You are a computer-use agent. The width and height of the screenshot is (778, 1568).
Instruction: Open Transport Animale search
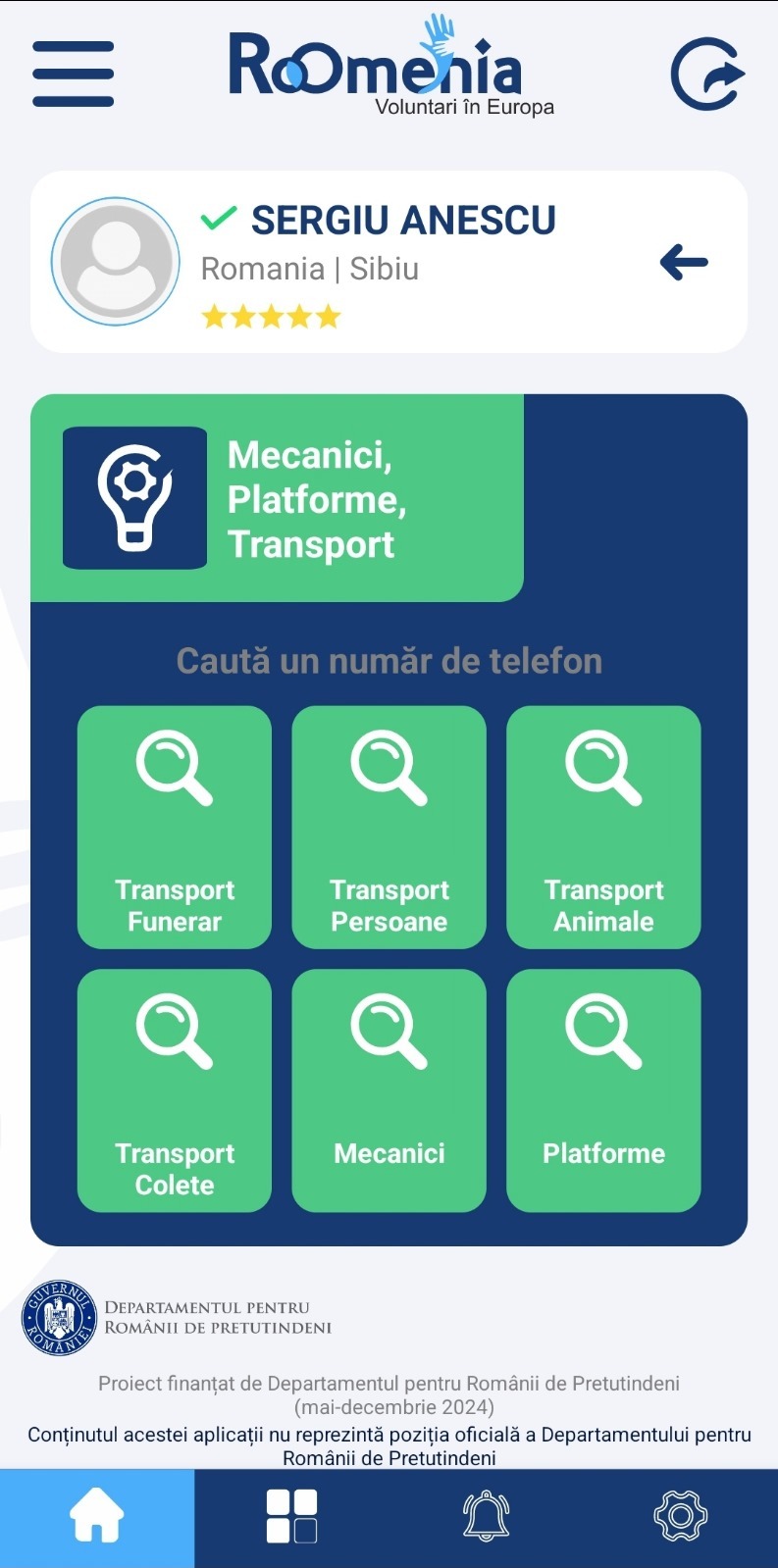[x=603, y=827]
